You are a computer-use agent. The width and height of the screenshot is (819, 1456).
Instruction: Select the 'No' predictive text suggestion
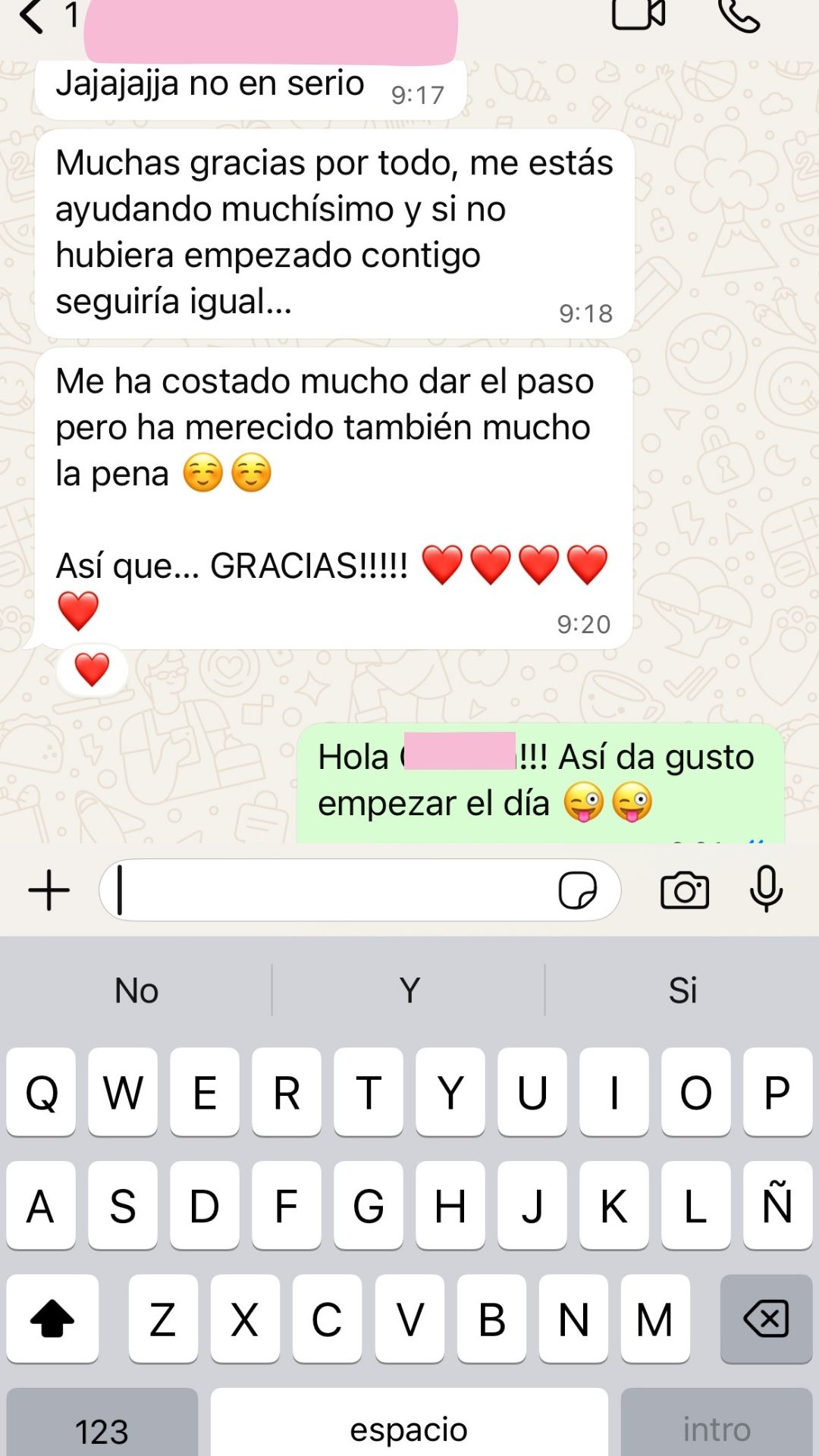tap(135, 990)
